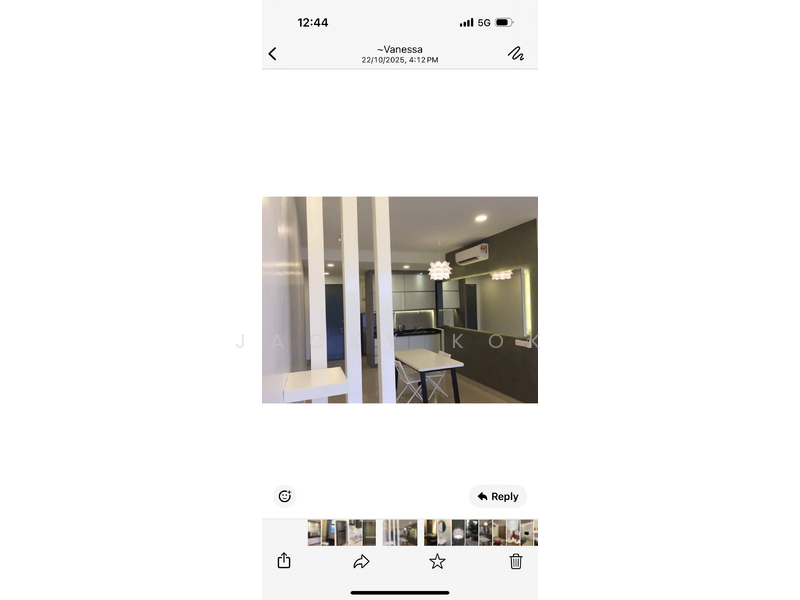This screenshot has width=800, height=600.
Task: Forward this photo
Action: [361, 562]
